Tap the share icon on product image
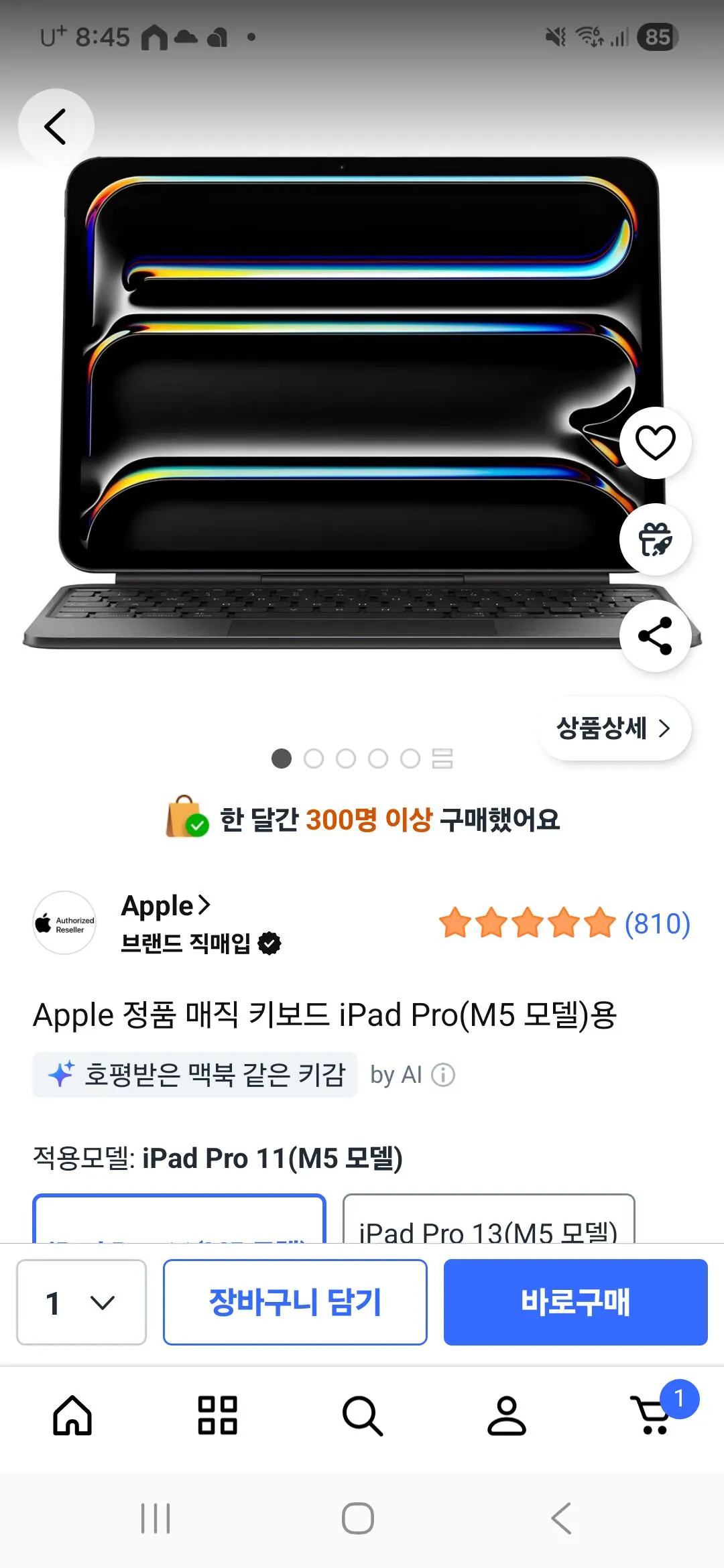The height and width of the screenshot is (1568, 724). click(656, 637)
